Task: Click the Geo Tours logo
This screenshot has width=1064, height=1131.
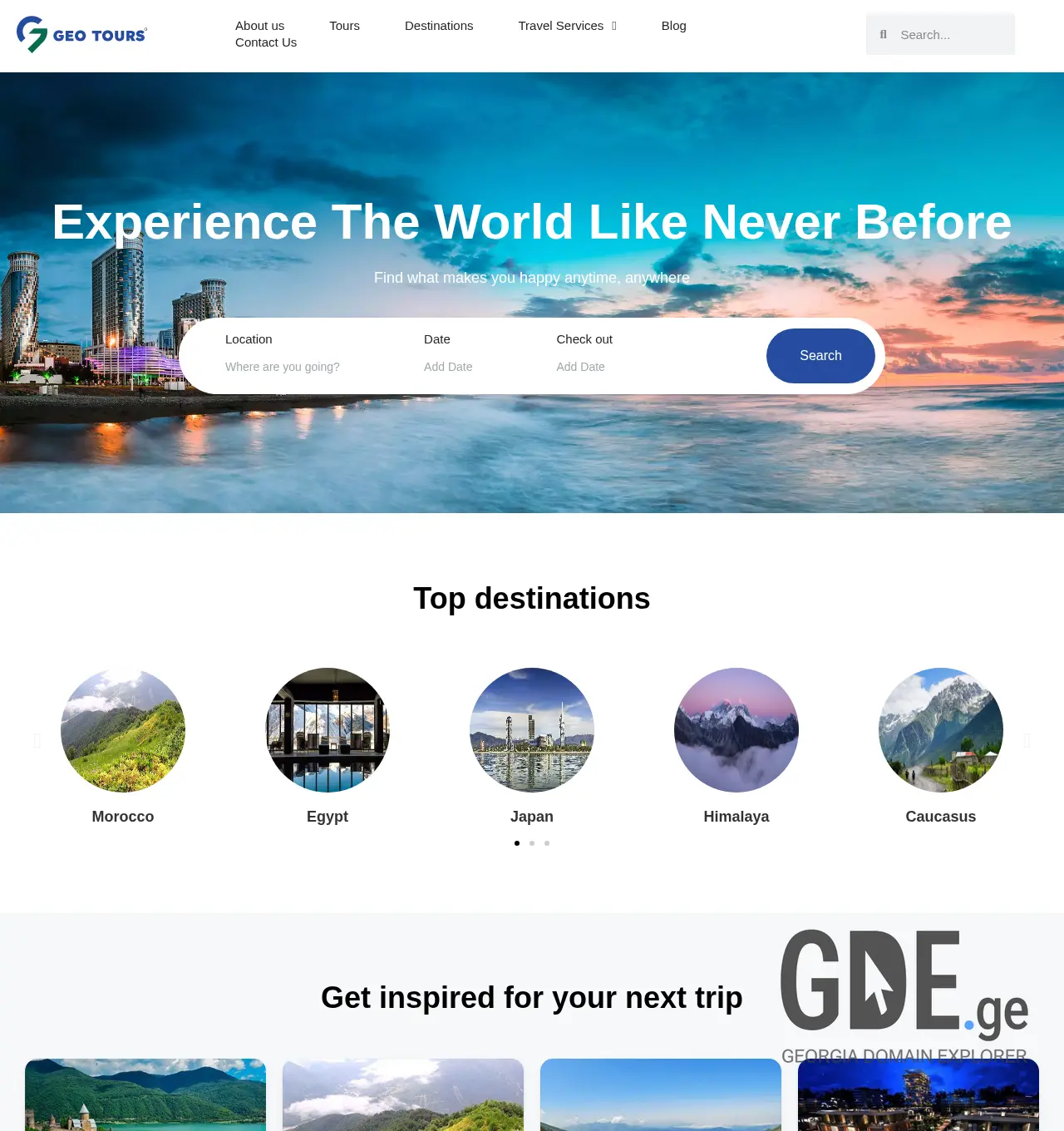Action: coord(81,34)
